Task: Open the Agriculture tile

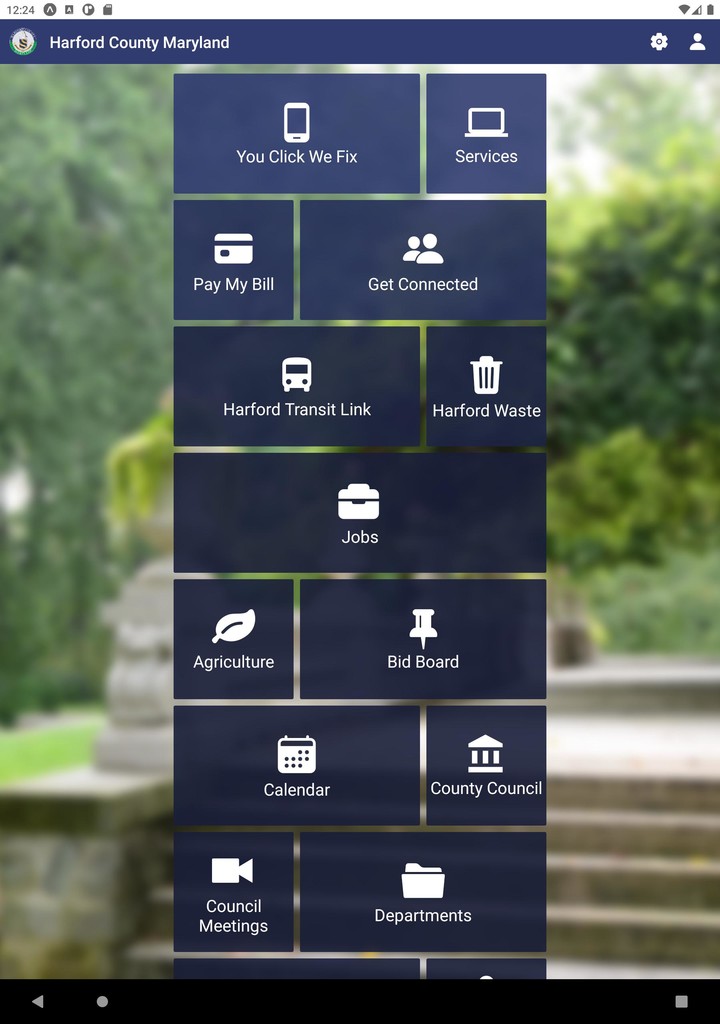Action: click(x=234, y=639)
